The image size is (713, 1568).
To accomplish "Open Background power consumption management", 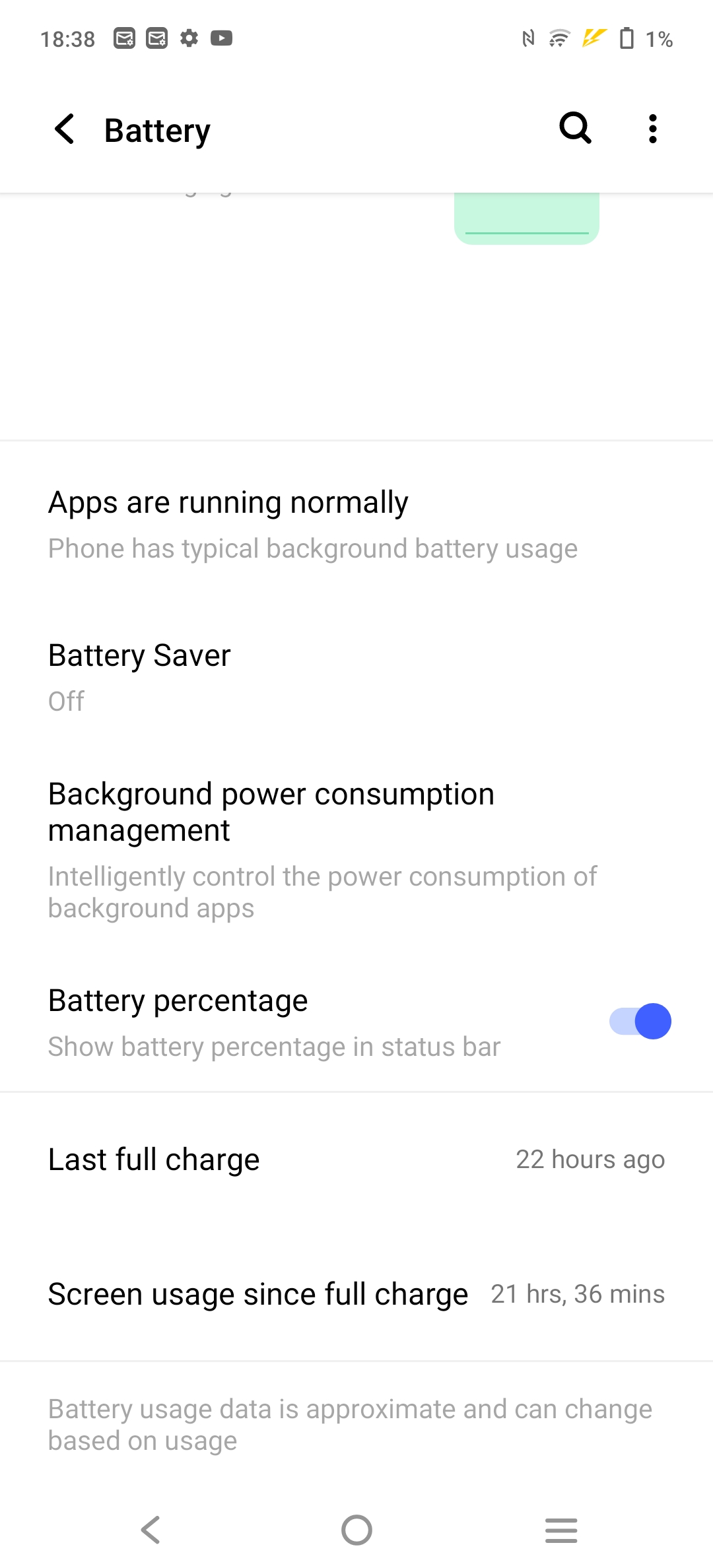I will (356, 850).
